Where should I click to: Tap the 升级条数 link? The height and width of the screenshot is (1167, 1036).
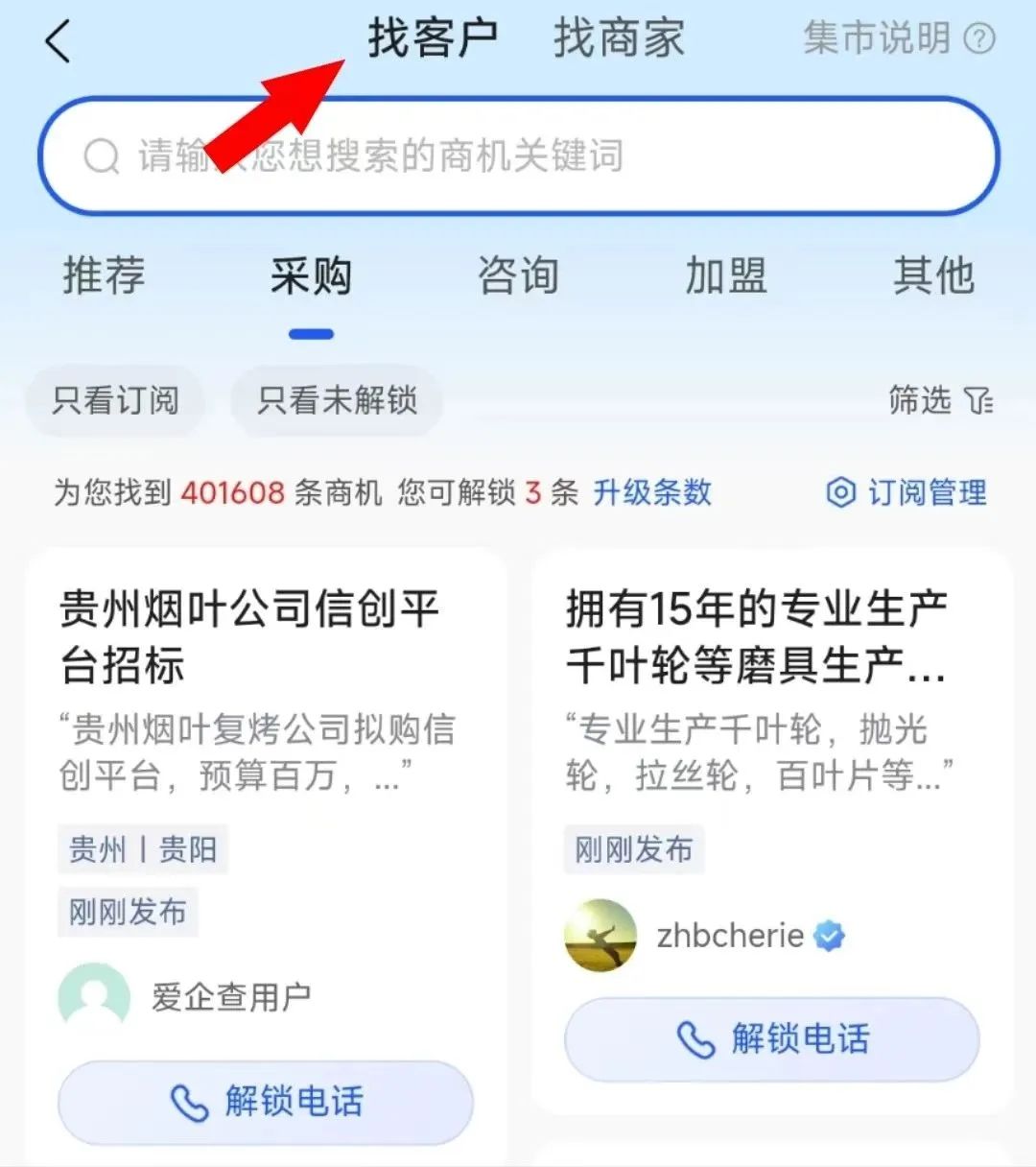click(651, 492)
